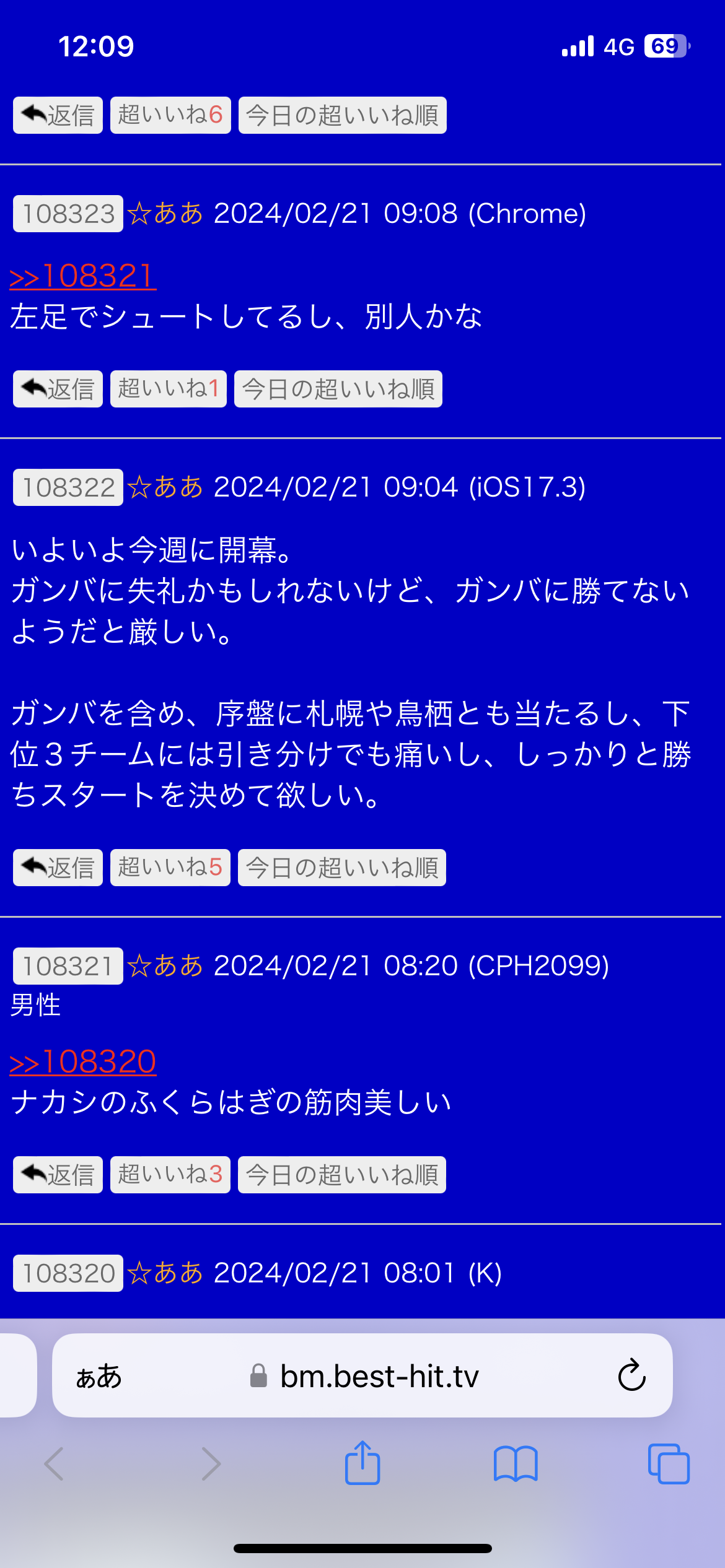This screenshot has width=725, height=1568.
Task: Tap 超いいね3 on post 108321
Action: coord(170,1175)
